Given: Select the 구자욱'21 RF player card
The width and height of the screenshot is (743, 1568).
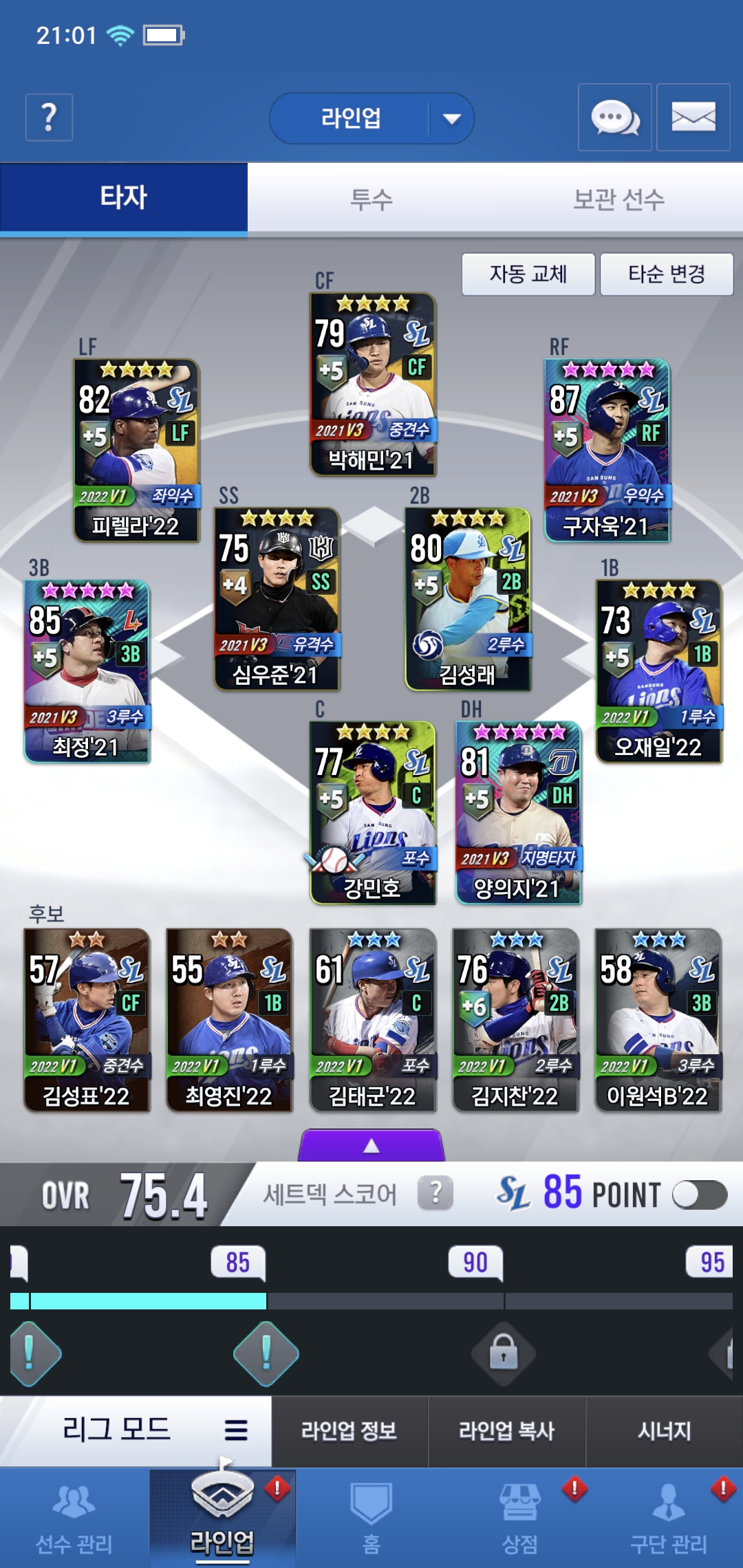Looking at the screenshot, I should pos(607,450).
